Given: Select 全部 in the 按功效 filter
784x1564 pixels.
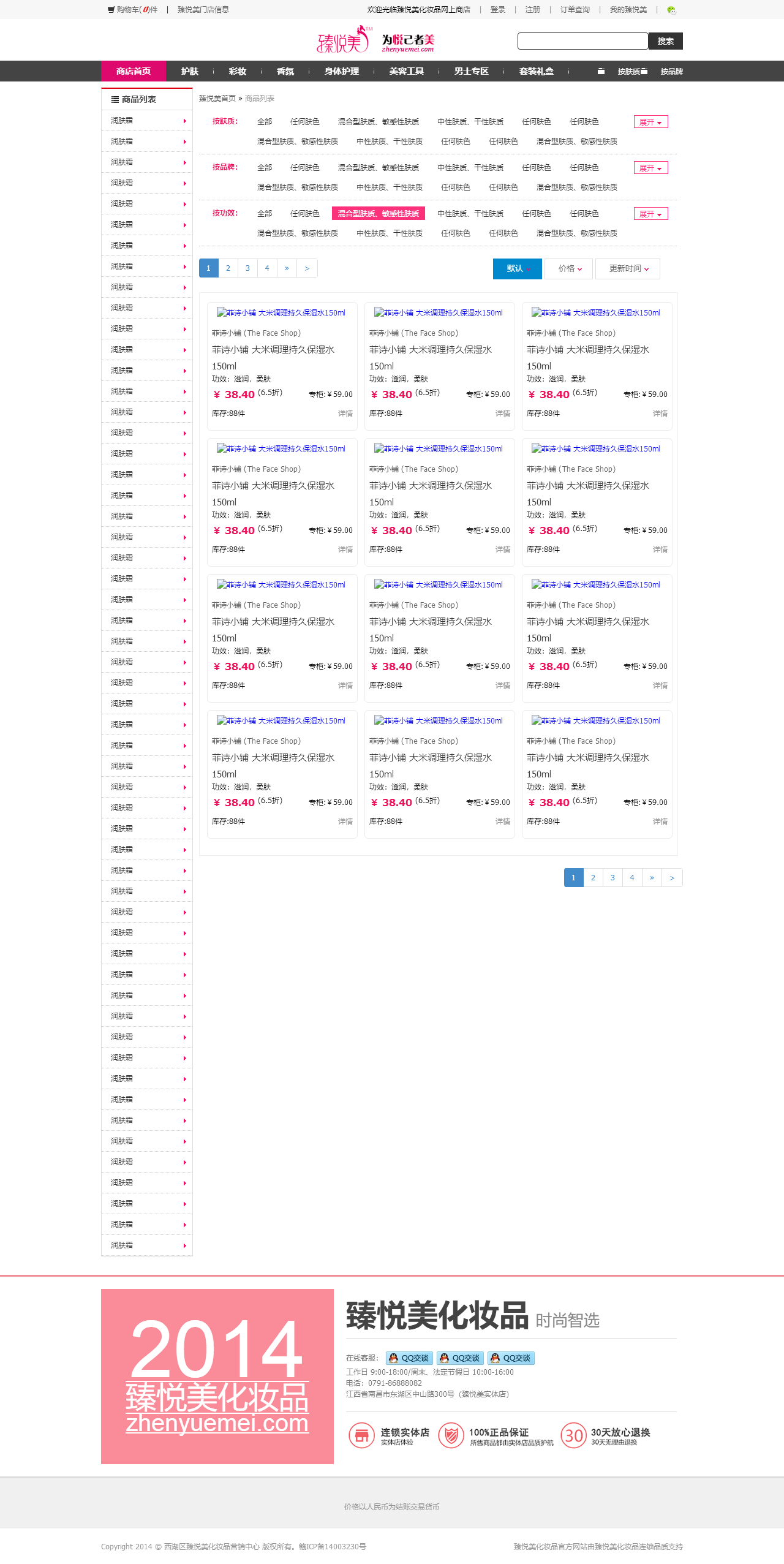Looking at the screenshot, I should tap(265, 214).
